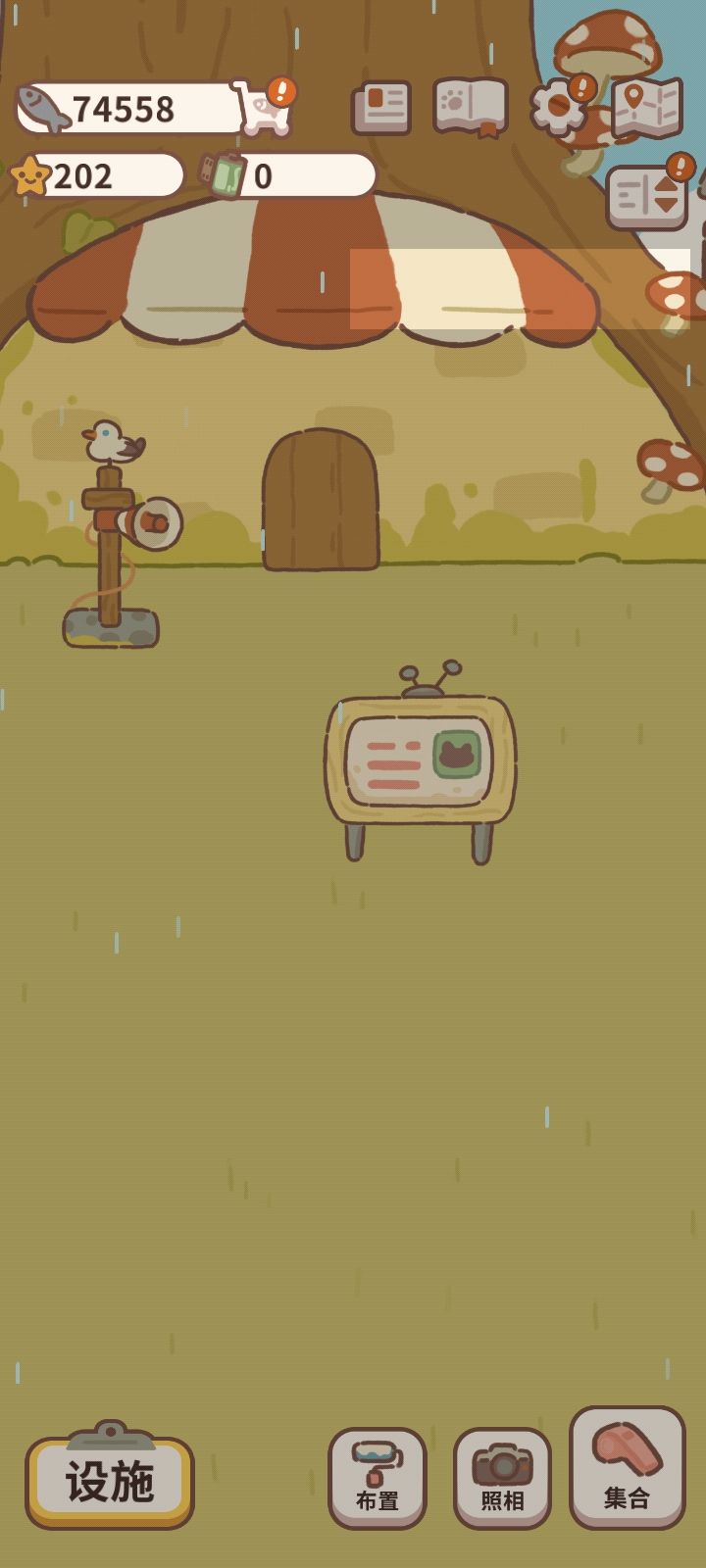Viewport: 706px width, 1568px height.
Task: Open the settings gear
Action: (555, 105)
